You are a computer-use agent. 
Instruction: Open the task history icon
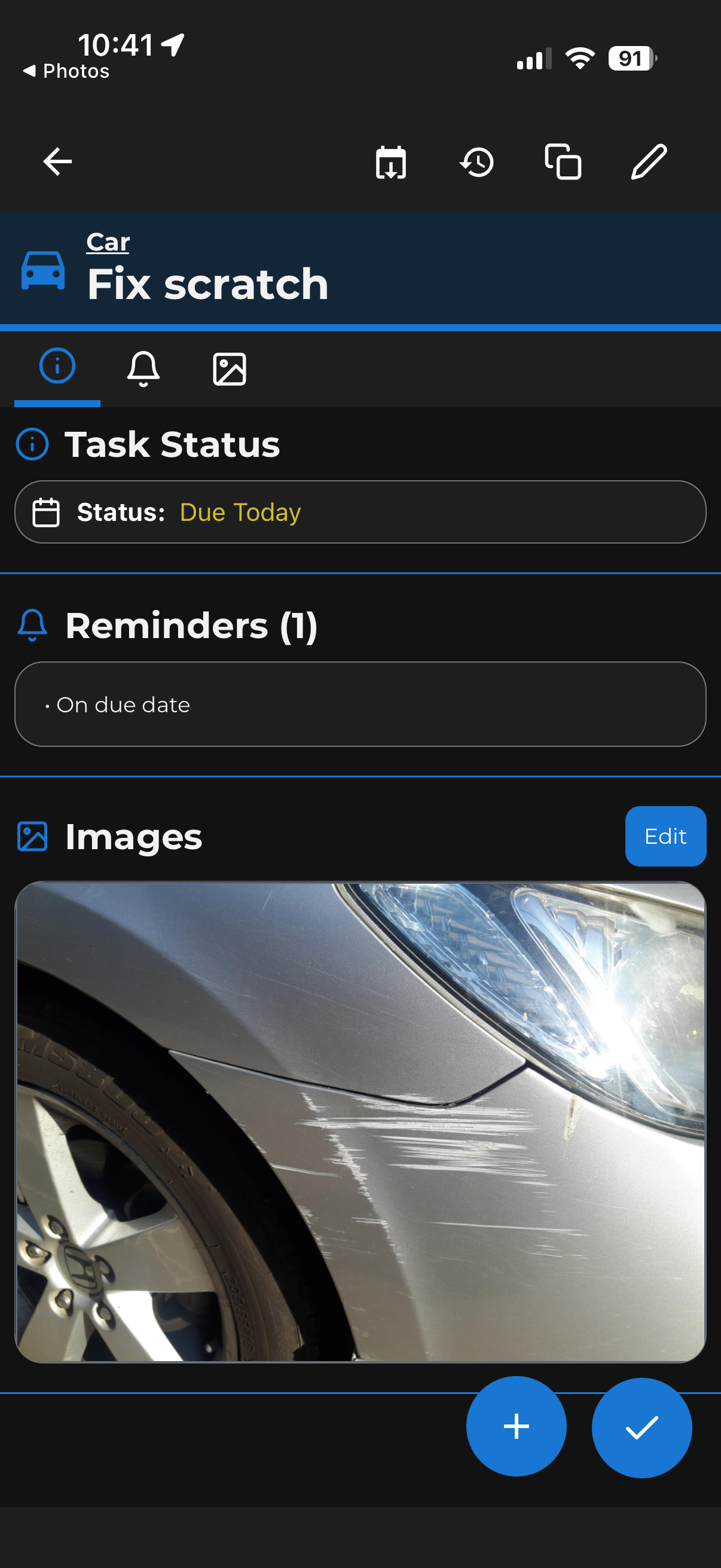[x=477, y=163]
